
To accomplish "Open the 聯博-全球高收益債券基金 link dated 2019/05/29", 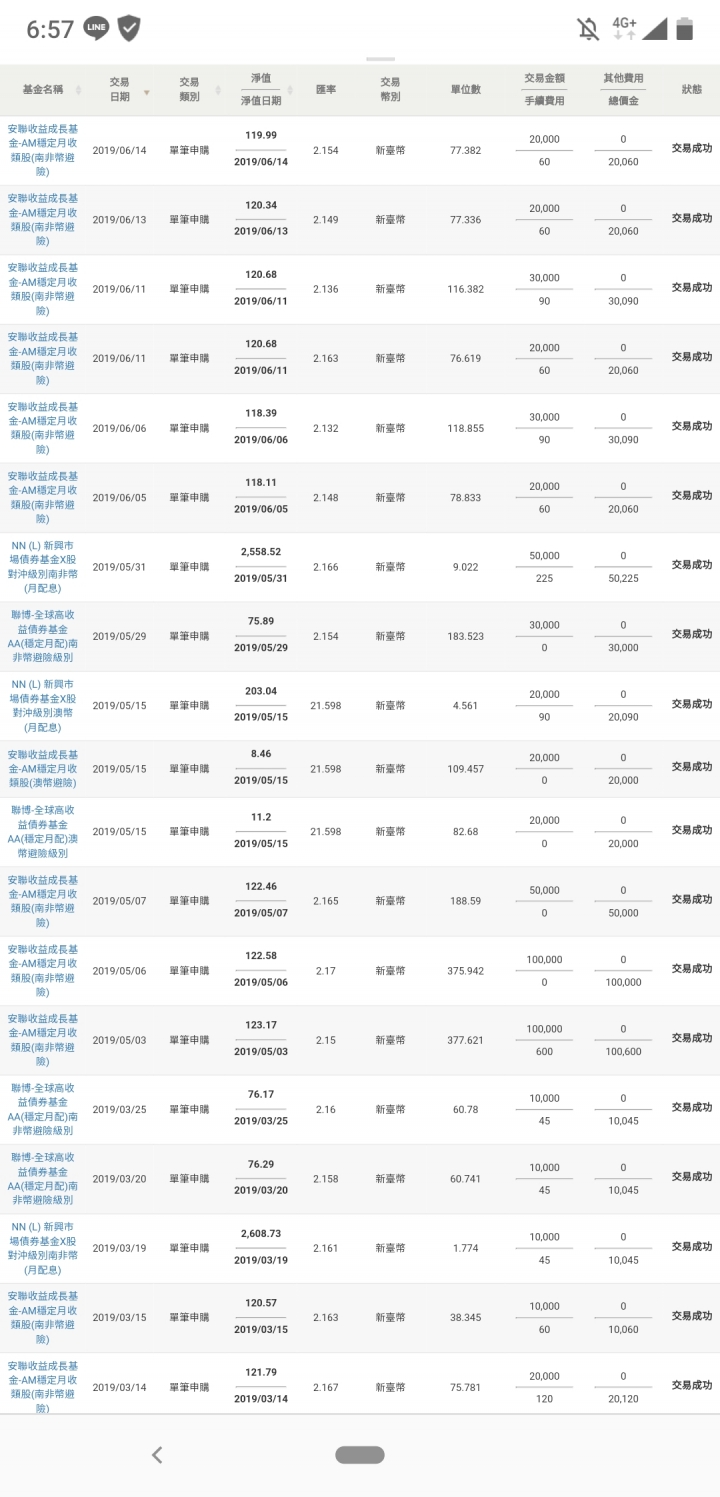I will point(43,636).
